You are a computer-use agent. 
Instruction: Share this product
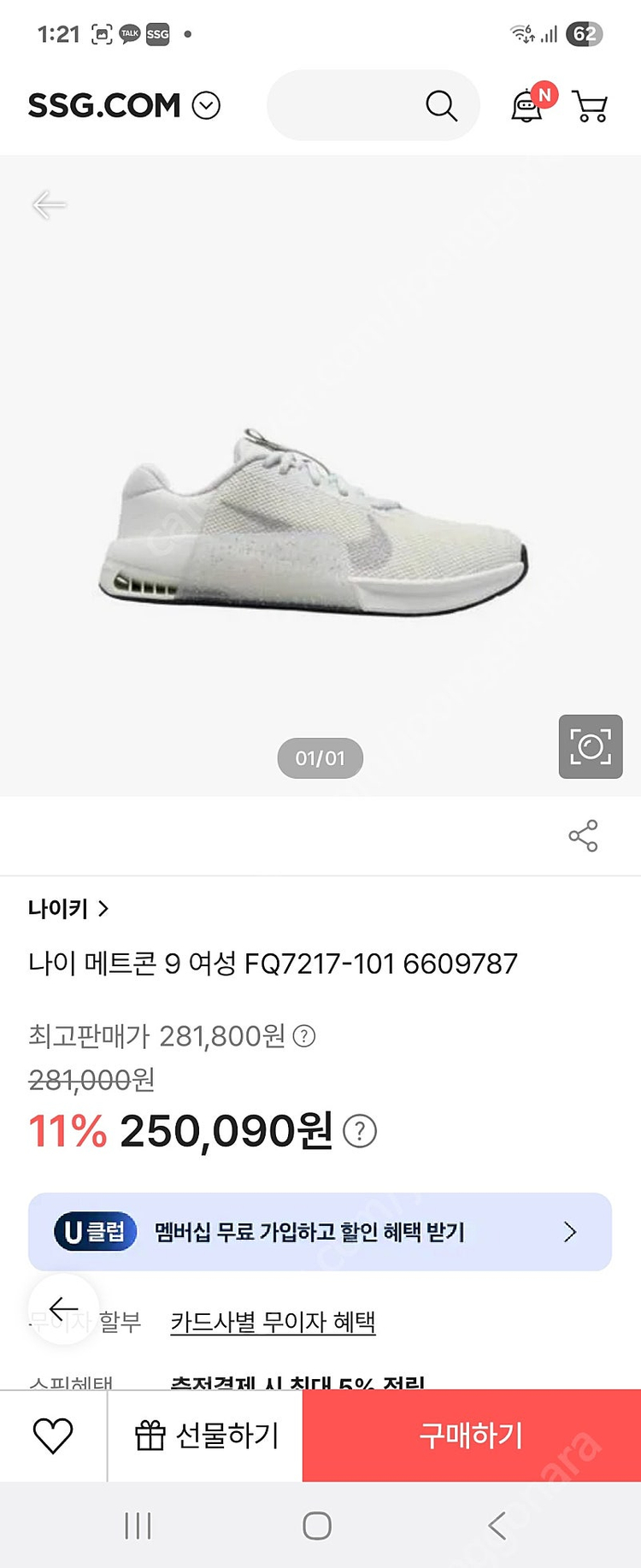583,836
